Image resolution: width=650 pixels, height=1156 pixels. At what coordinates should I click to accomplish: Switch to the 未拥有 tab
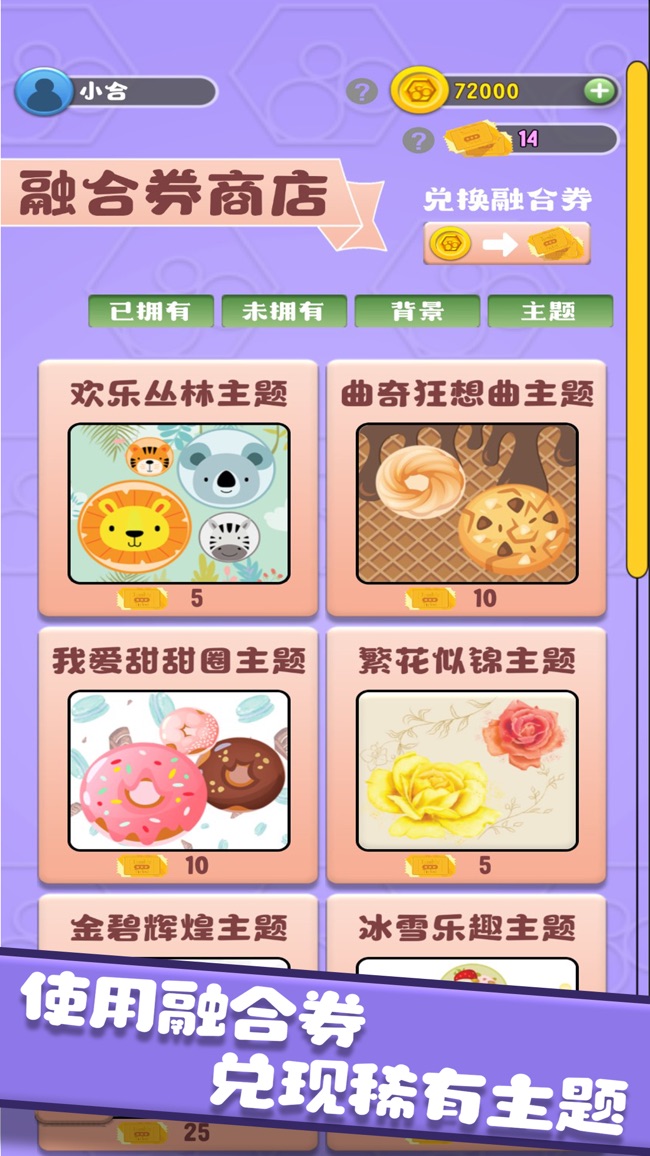pyautogui.click(x=284, y=311)
